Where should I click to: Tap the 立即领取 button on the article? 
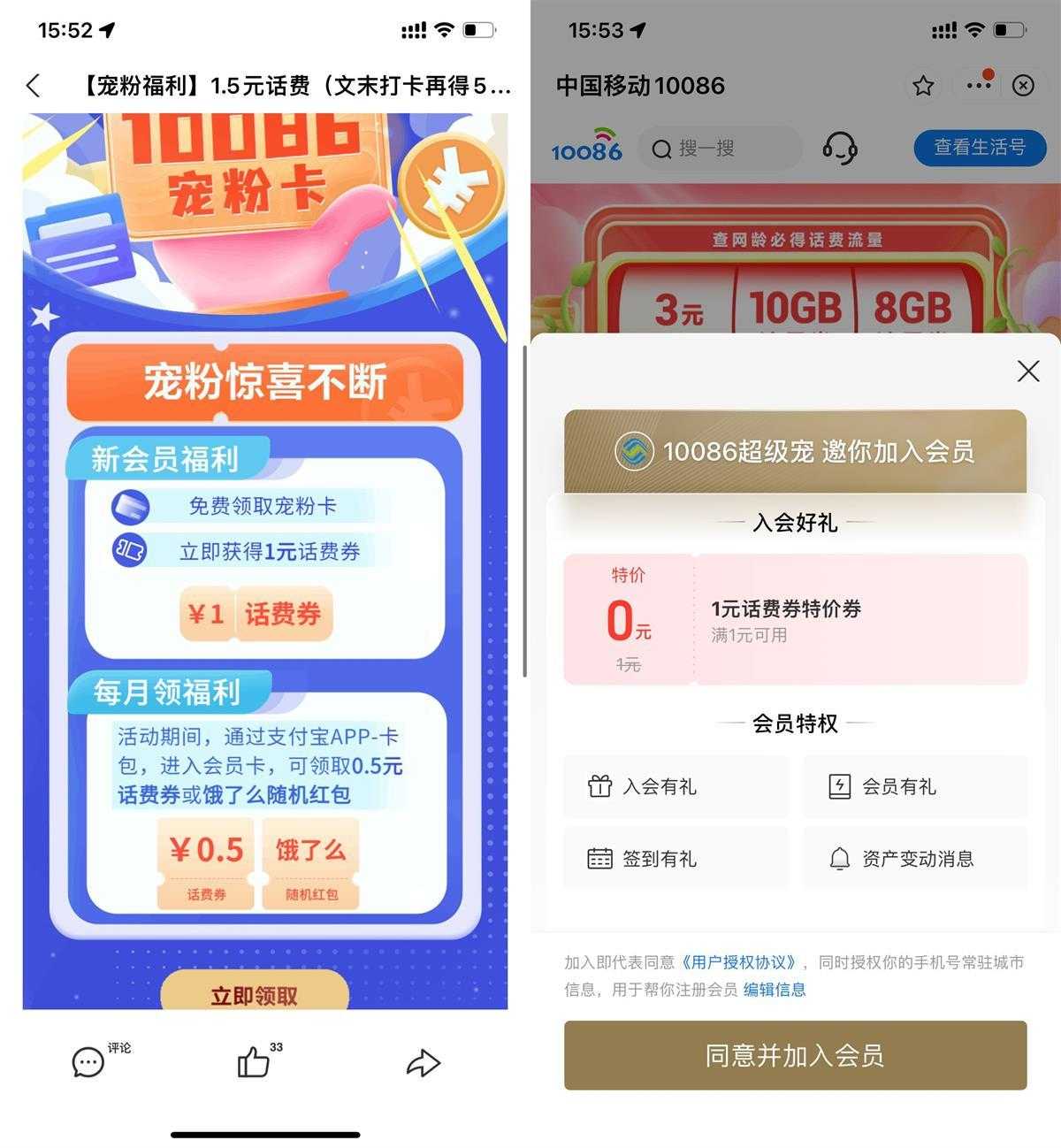pyautogui.click(x=254, y=992)
